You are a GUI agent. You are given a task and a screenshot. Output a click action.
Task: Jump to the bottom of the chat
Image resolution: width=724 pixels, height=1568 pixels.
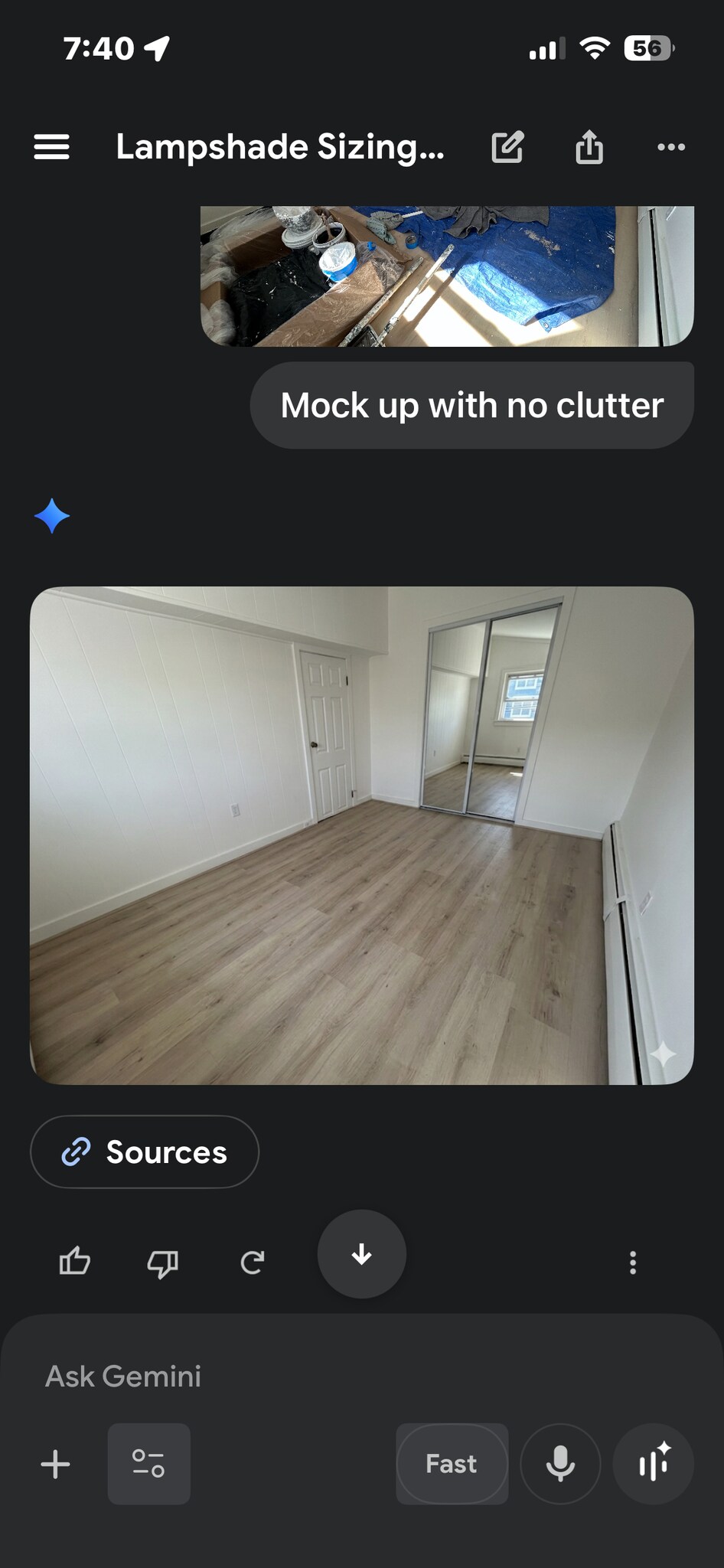tap(362, 1254)
